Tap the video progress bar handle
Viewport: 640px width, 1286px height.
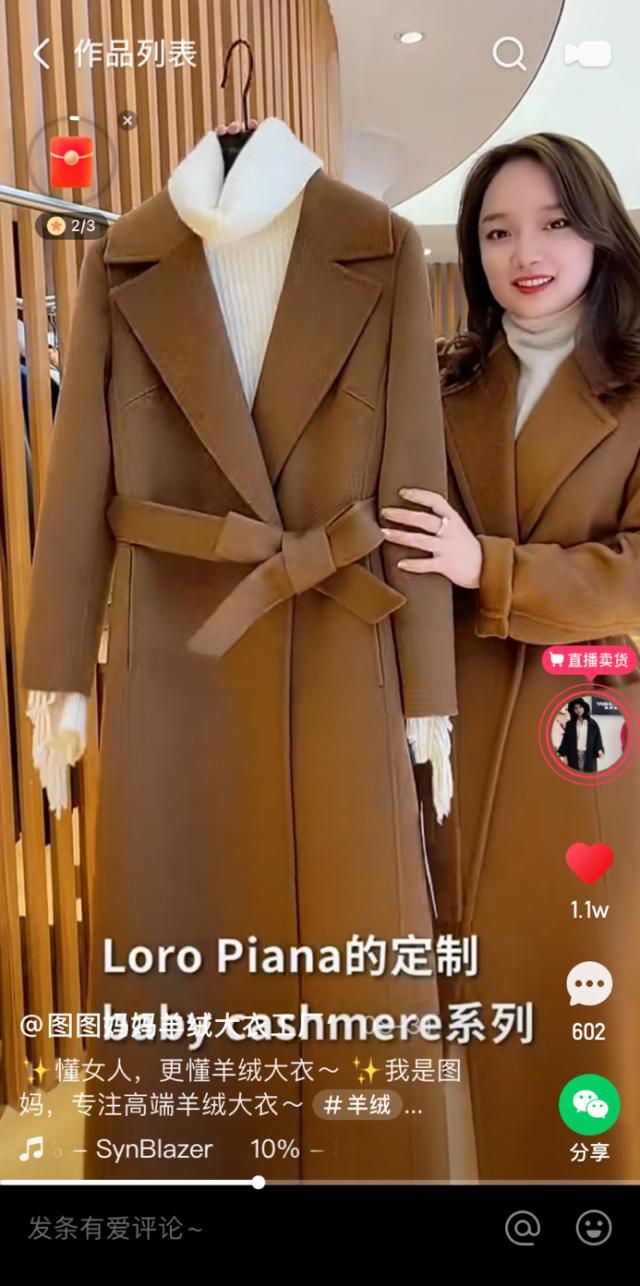tap(258, 1182)
